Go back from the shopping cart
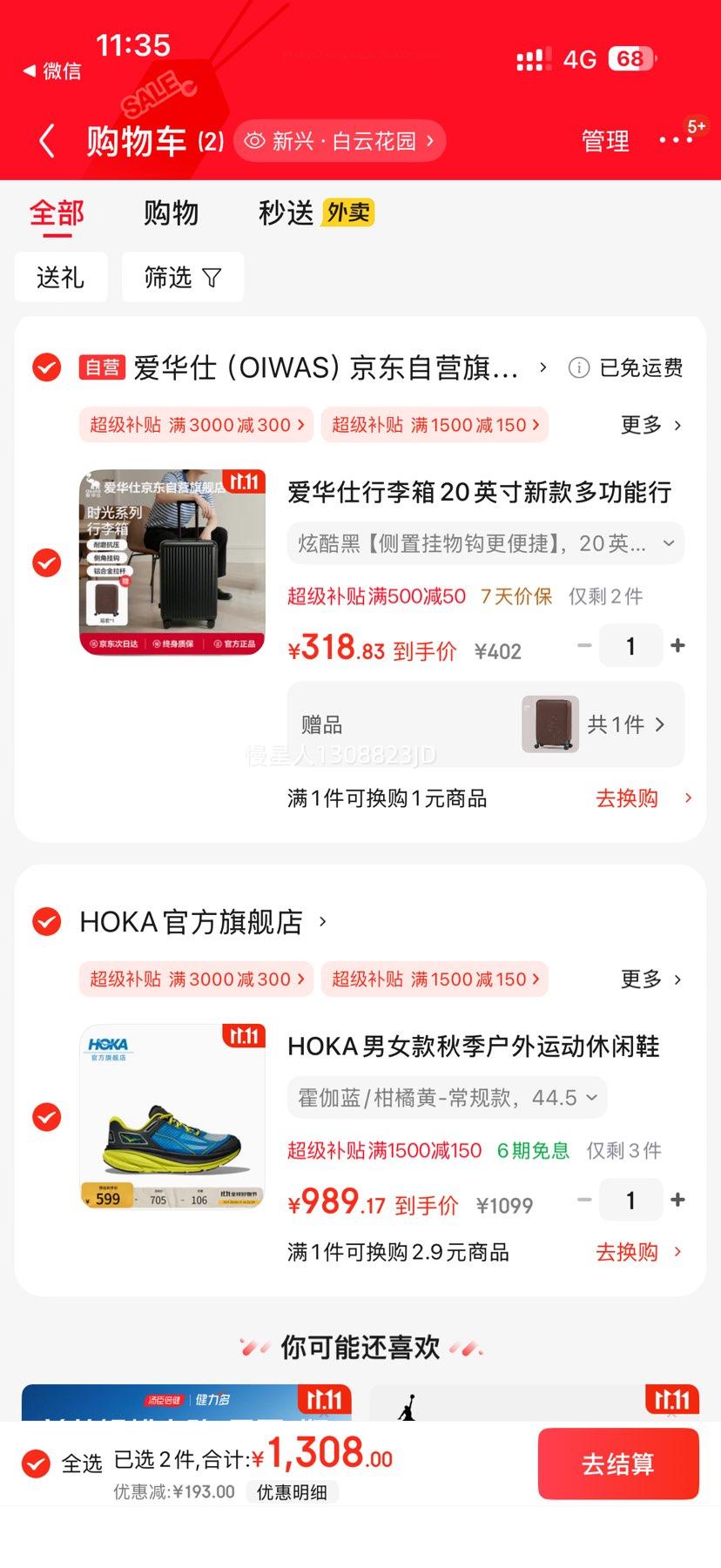 47,141
